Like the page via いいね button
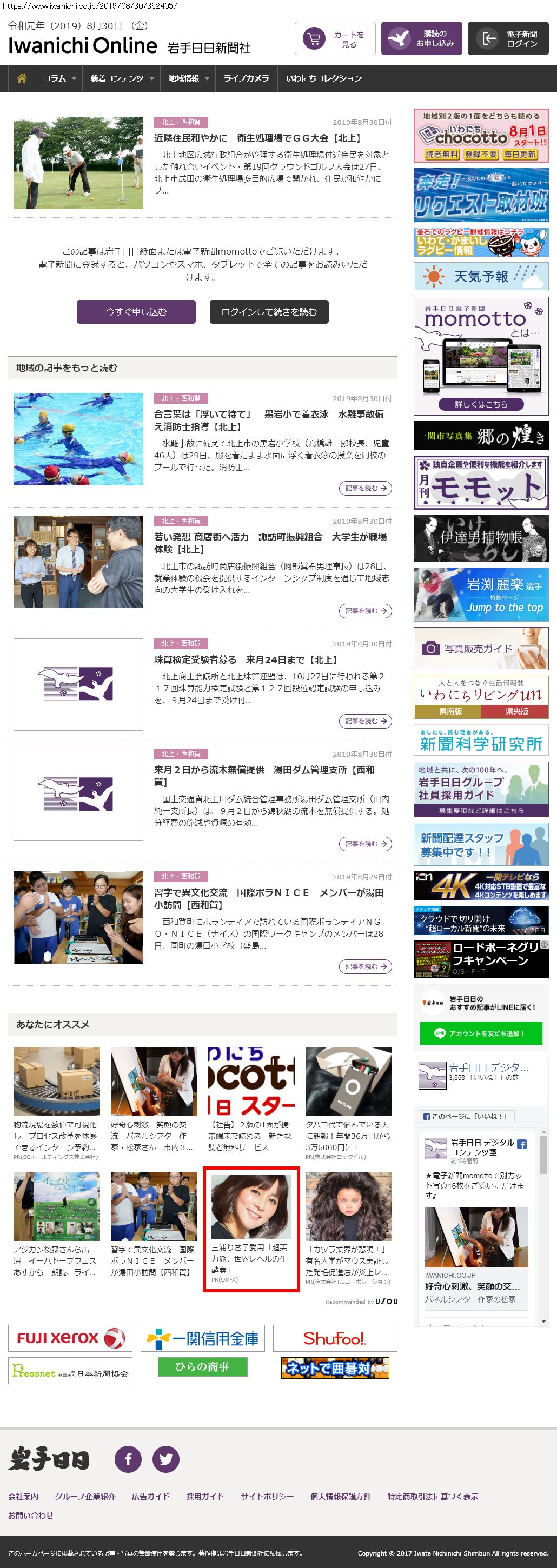Screen dimensions: 557x1568 click(x=467, y=1116)
